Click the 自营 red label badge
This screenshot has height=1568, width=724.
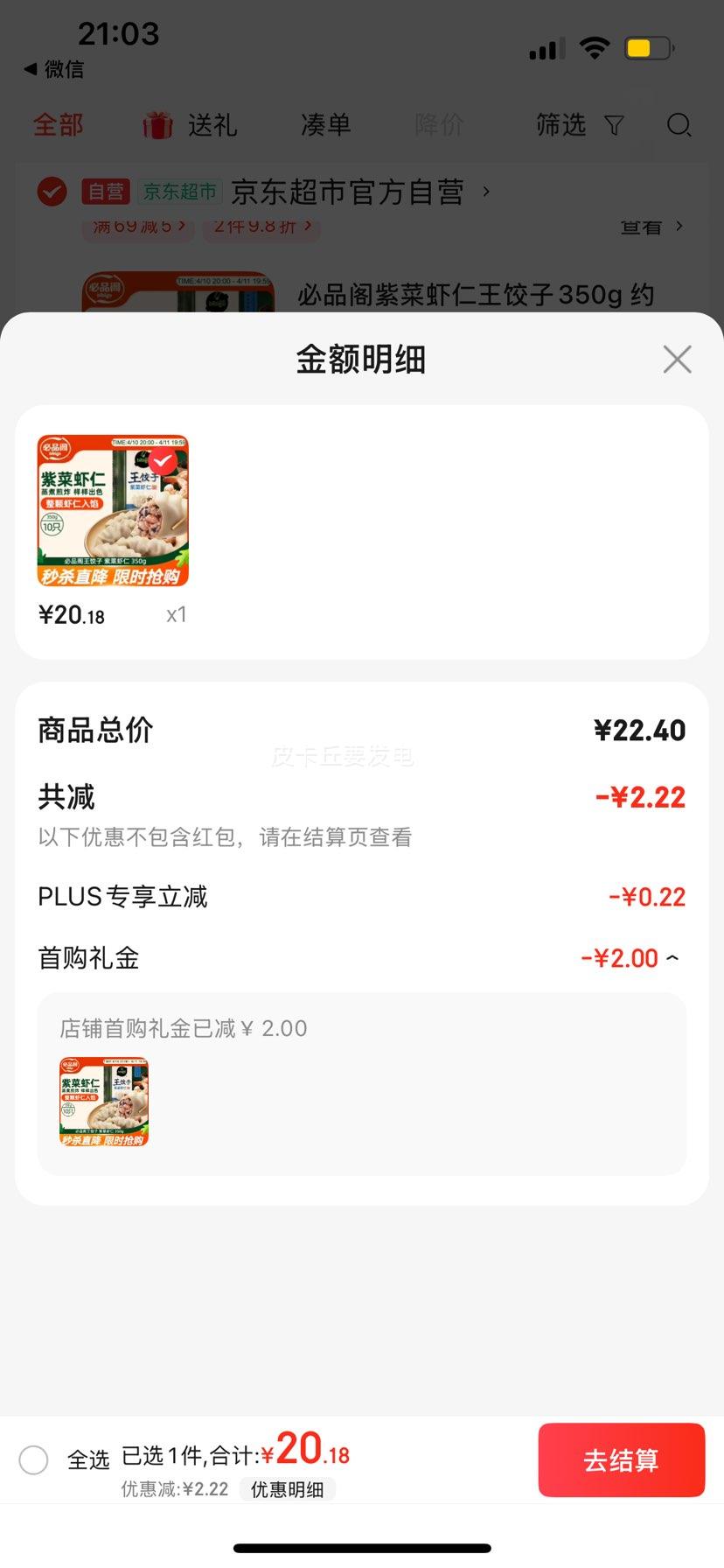[x=105, y=192]
